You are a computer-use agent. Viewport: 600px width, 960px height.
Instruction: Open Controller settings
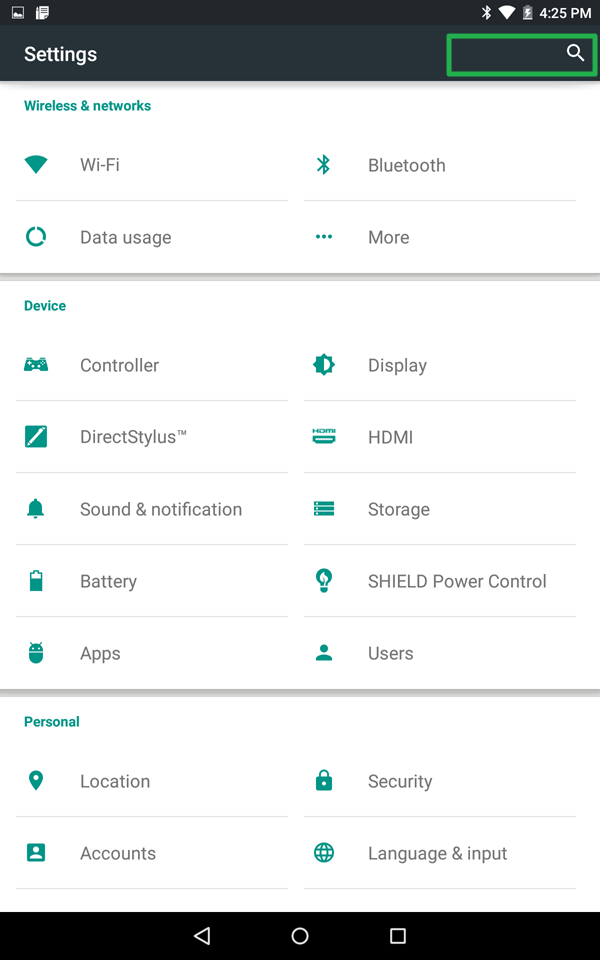click(x=119, y=365)
